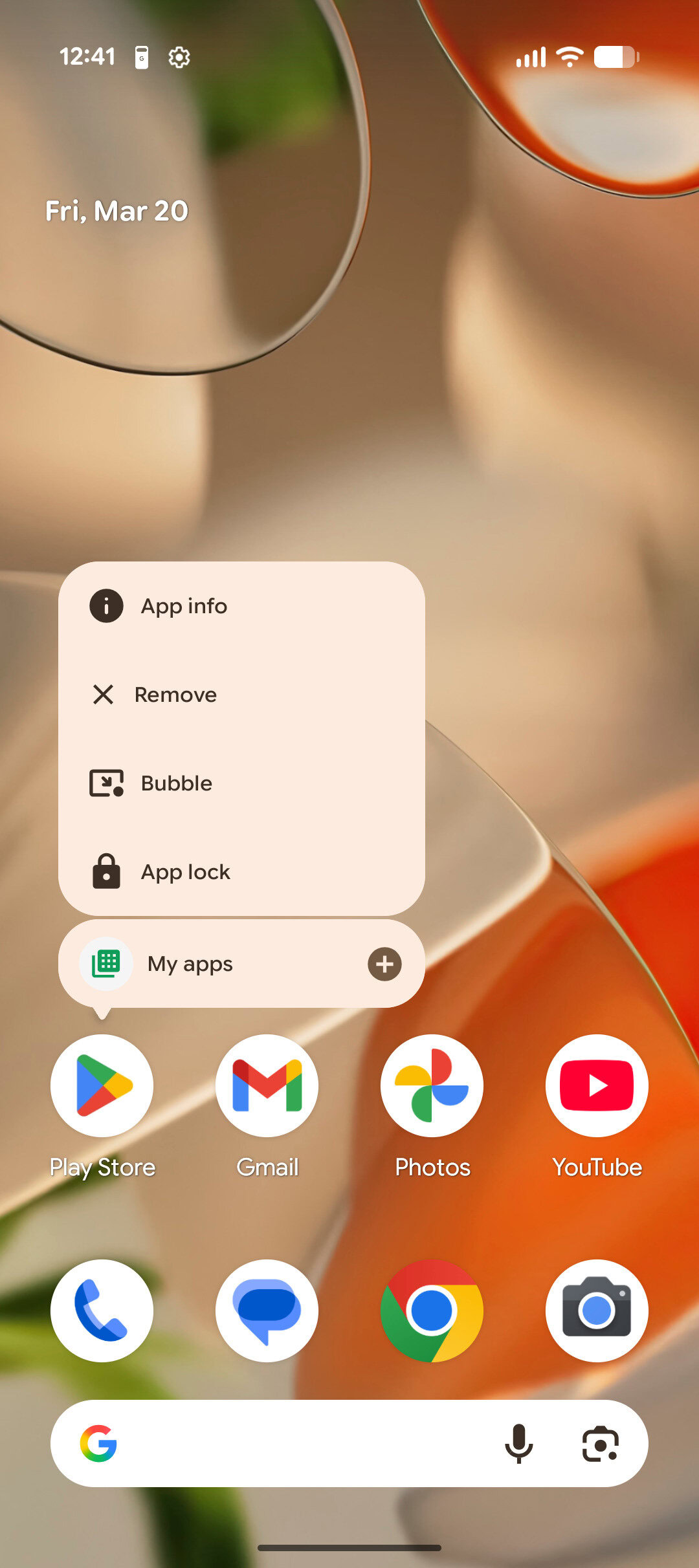
Task: Select App lock in the menu
Action: (185, 872)
